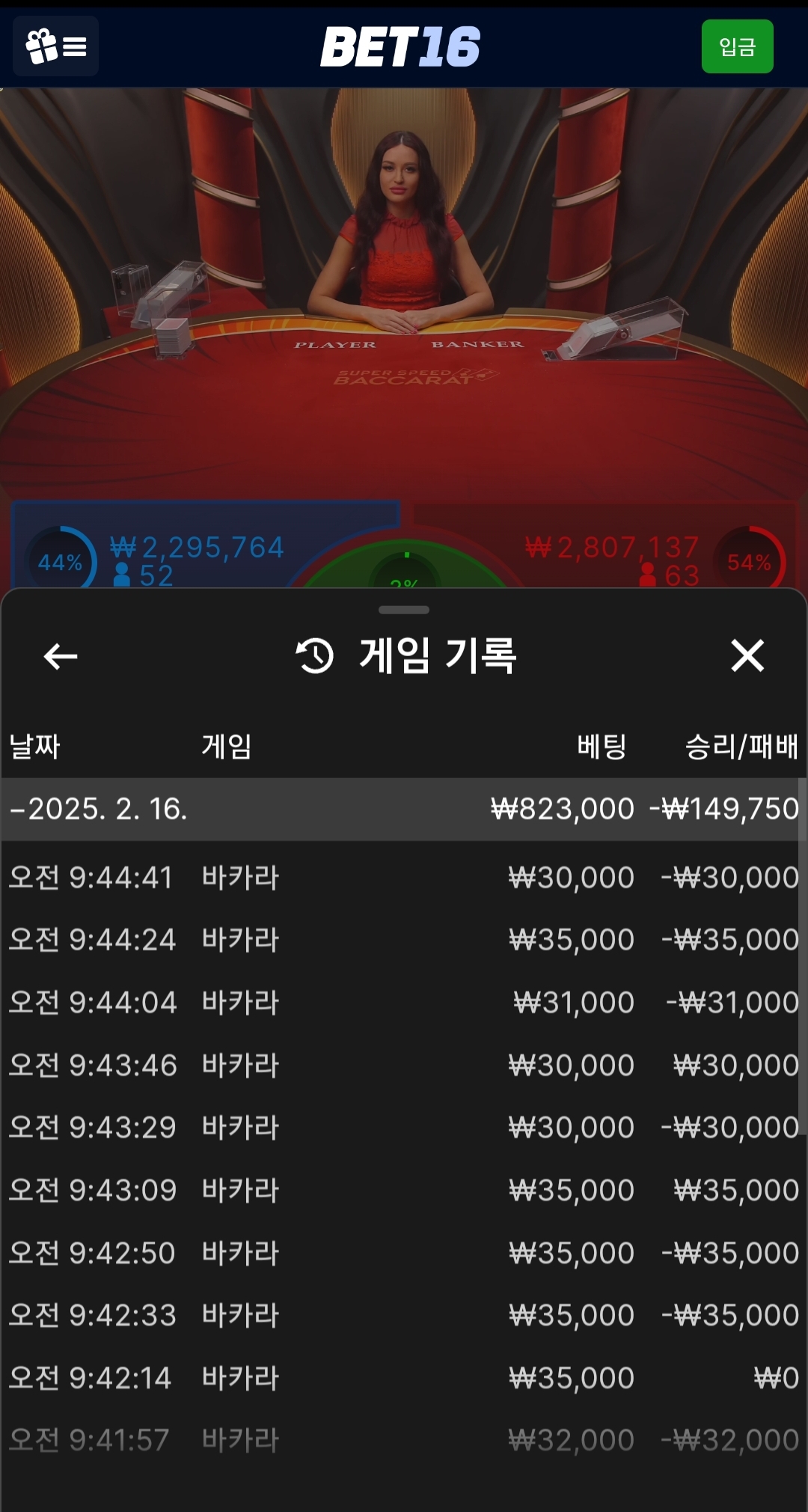Go back from 게임 기록 panel
This screenshot has height=1512, width=808.
pos(61,657)
